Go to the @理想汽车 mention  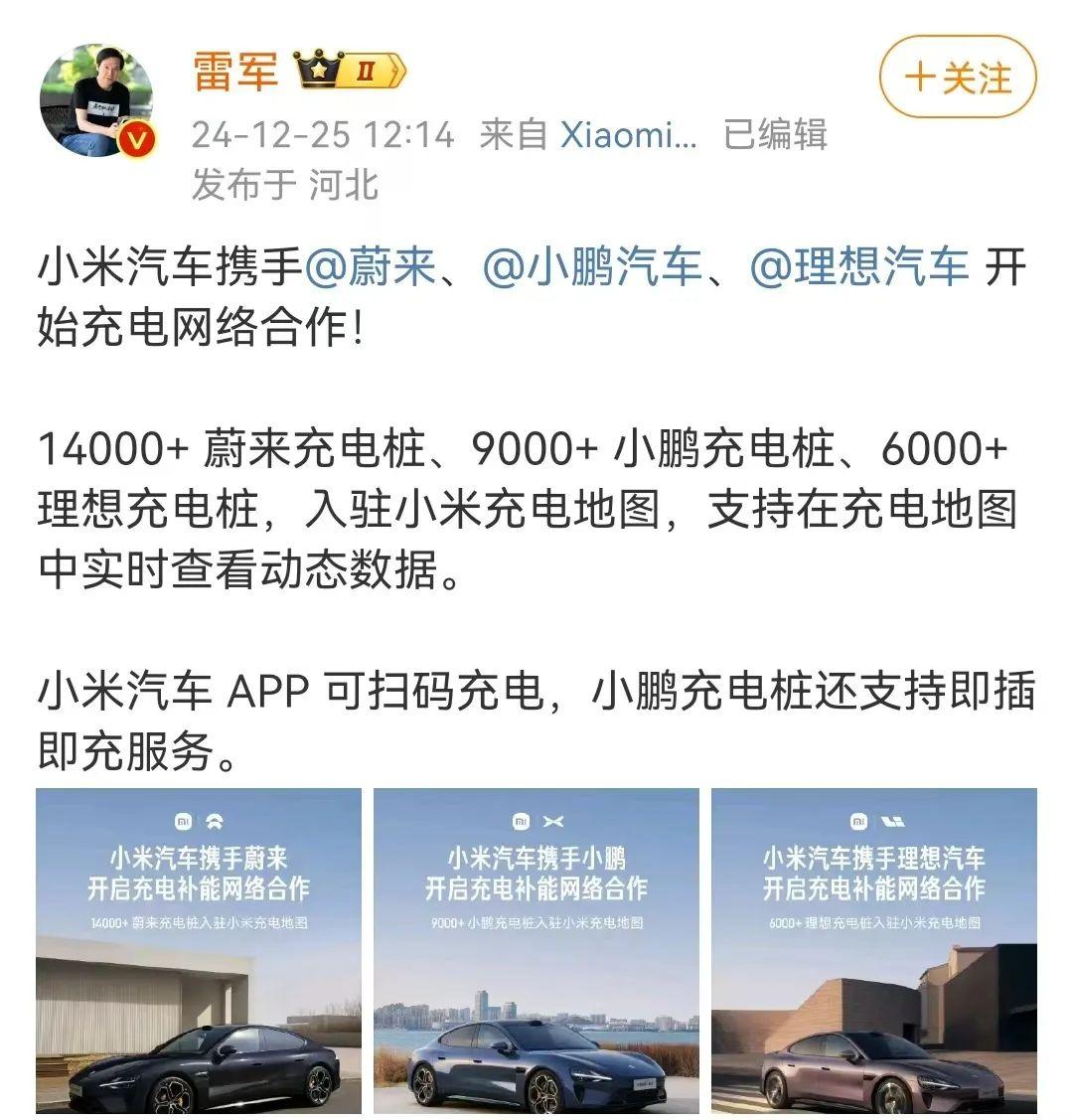858,268
